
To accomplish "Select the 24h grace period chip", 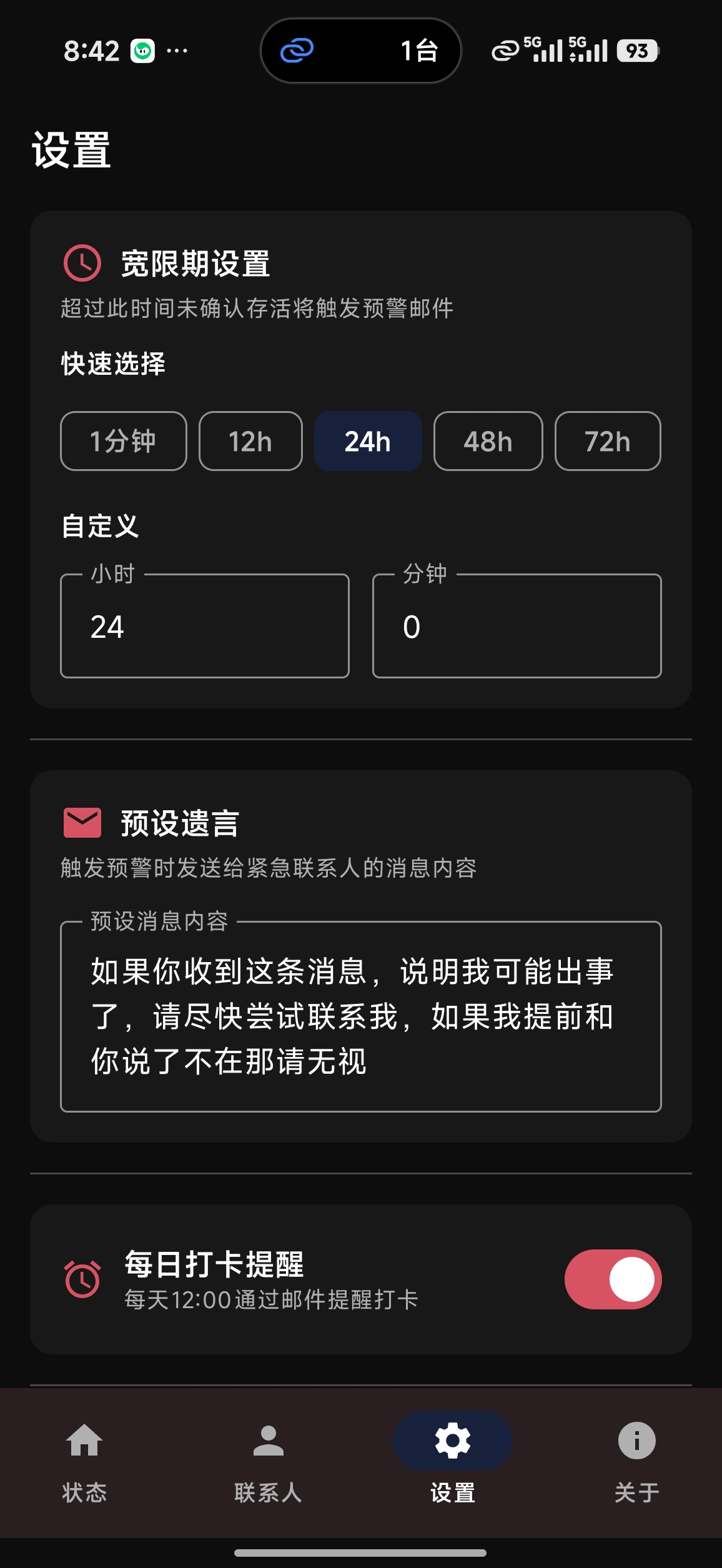I will (x=368, y=441).
